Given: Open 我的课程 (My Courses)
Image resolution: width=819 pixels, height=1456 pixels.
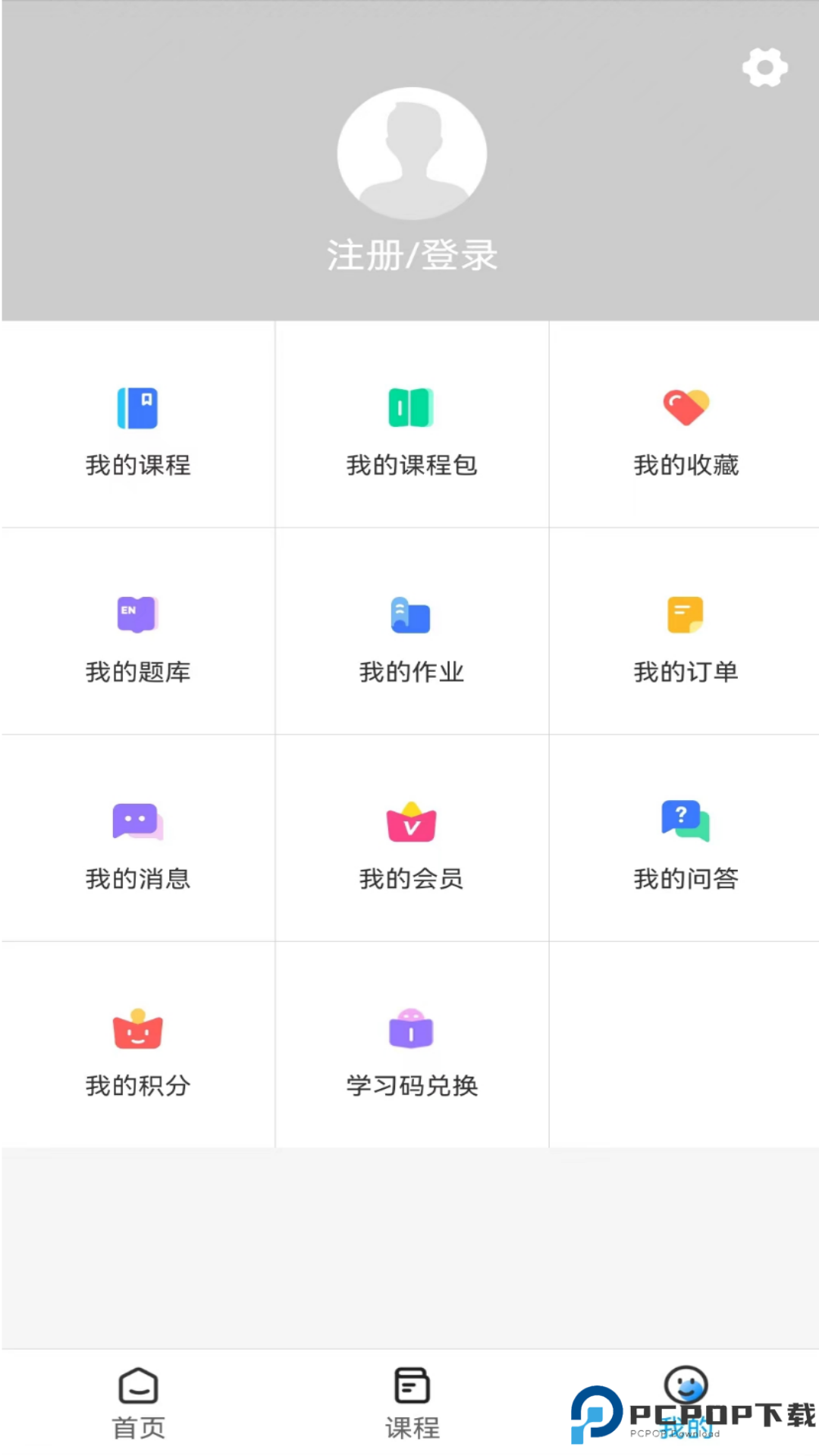Looking at the screenshot, I should (x=137, y=428).
